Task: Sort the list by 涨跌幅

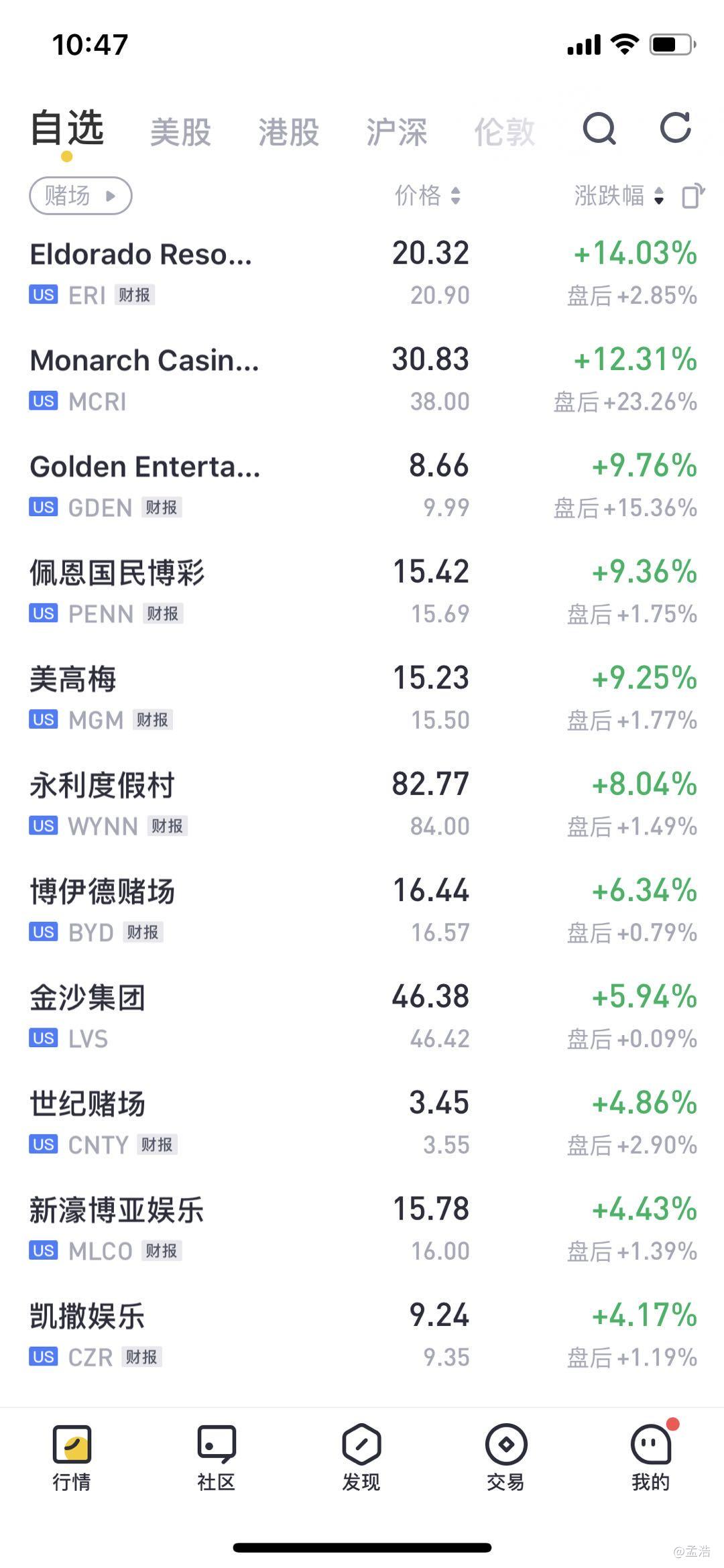Action: (619, 196)
